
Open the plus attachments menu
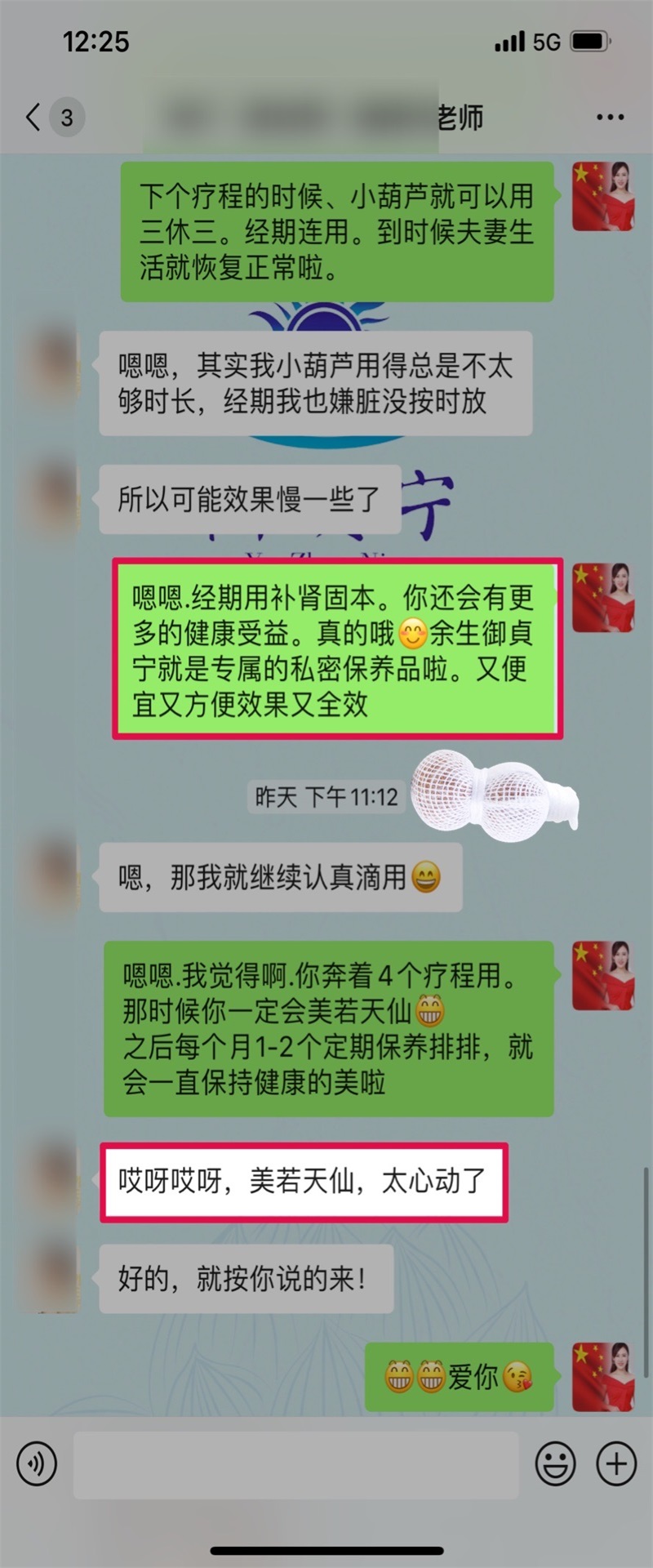[616, 1463]
